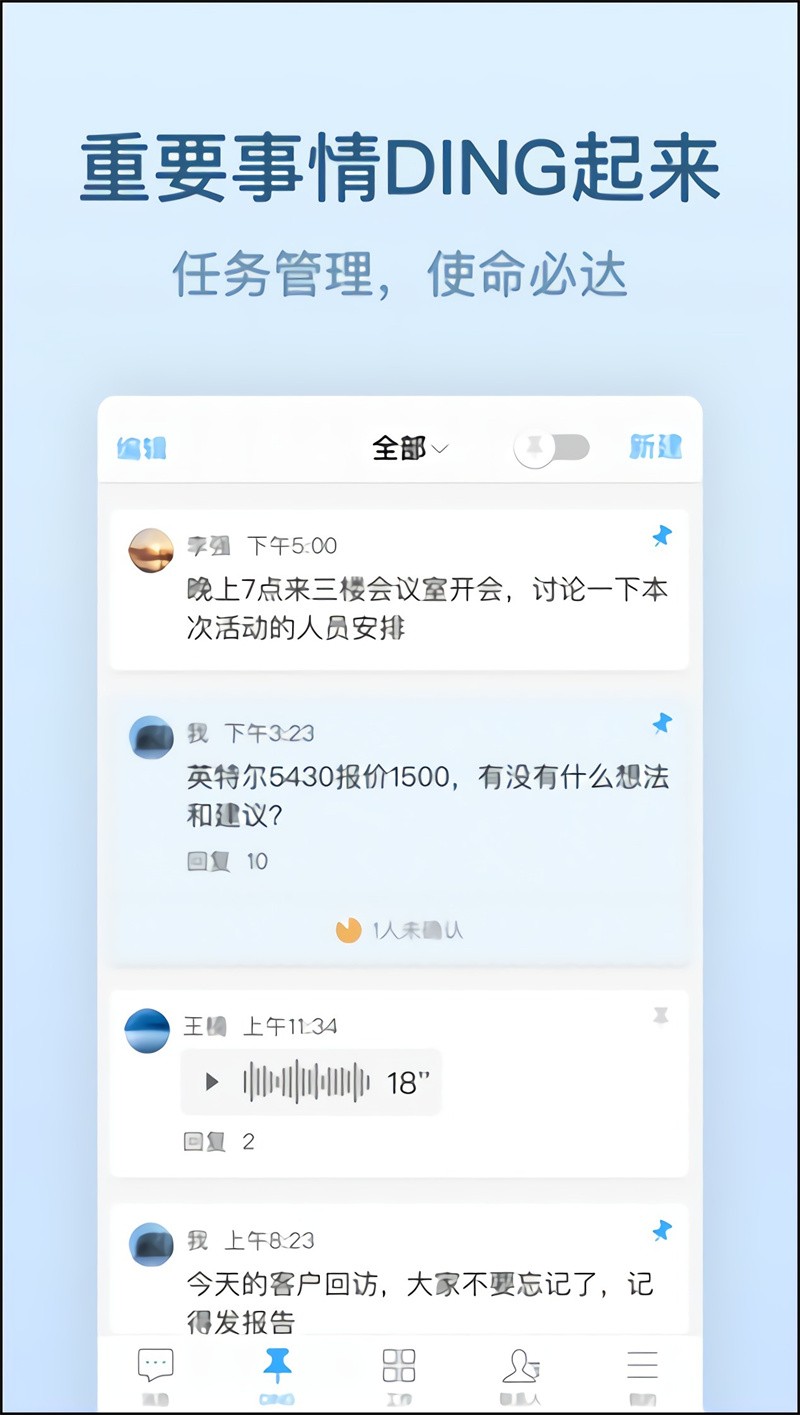
Task: Open 王楠's avatar photo
Action: point(147,1033)
